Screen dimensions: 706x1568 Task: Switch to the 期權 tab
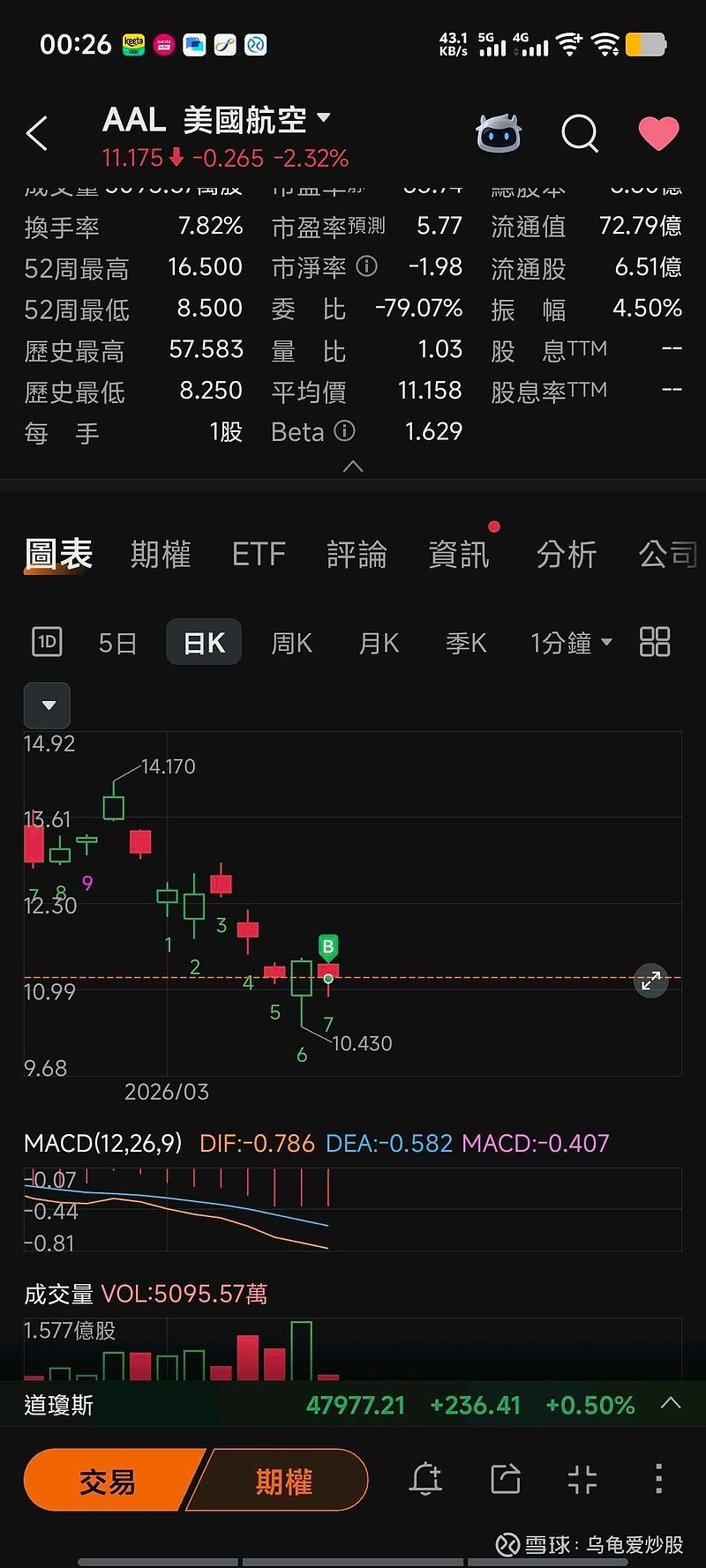coord(161,555)
